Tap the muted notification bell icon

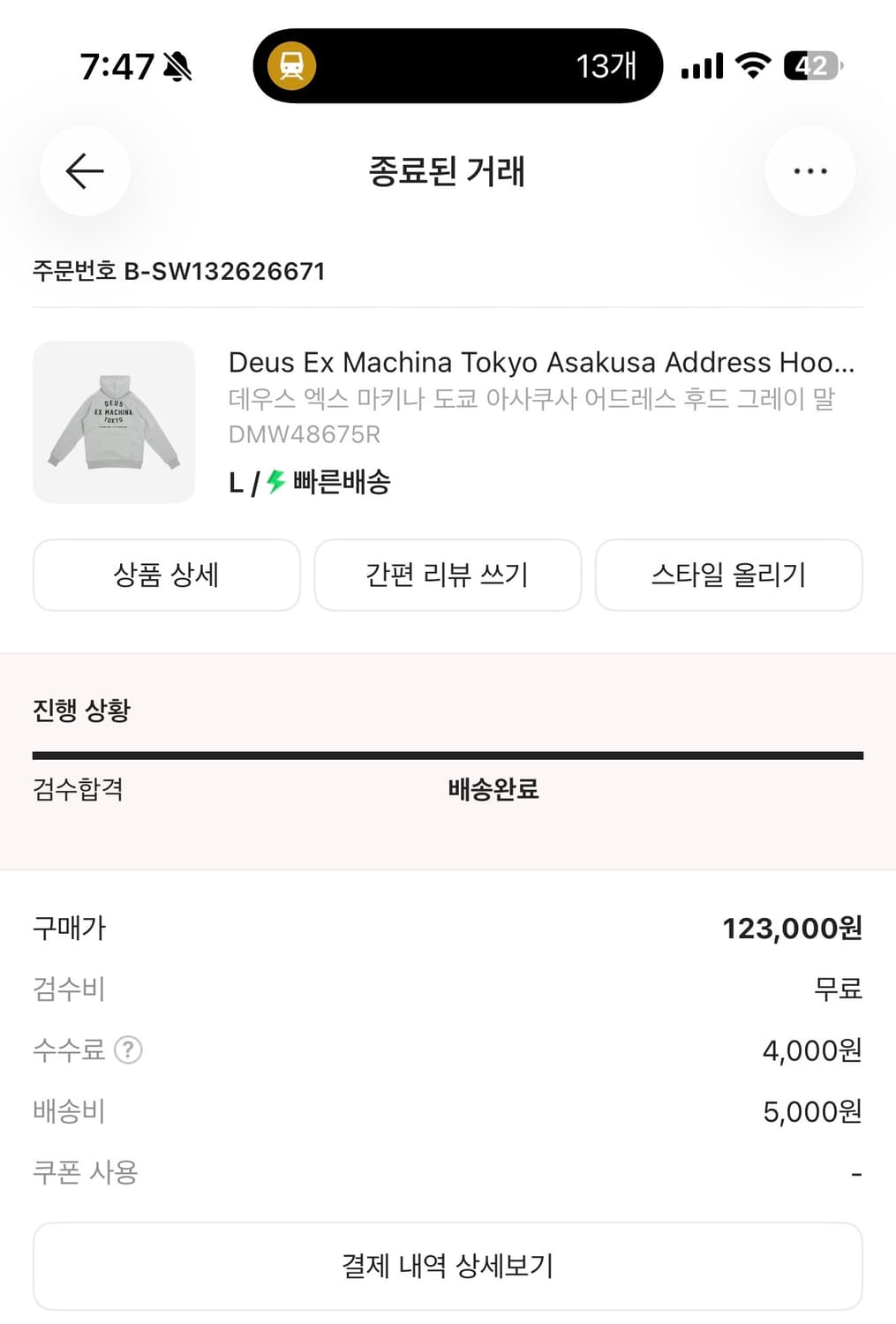[x=176, y=66]
